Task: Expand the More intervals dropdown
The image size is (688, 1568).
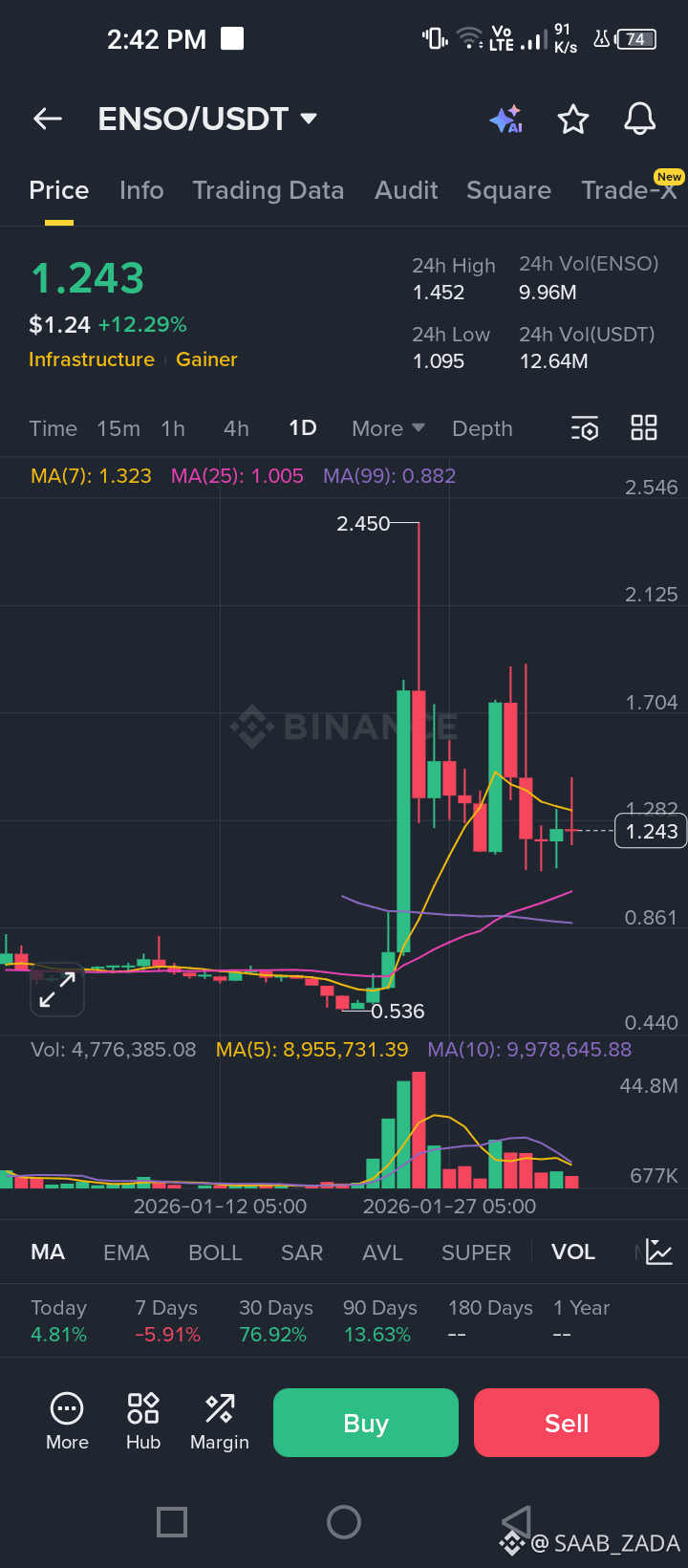Action: click(x=388, y=428)
